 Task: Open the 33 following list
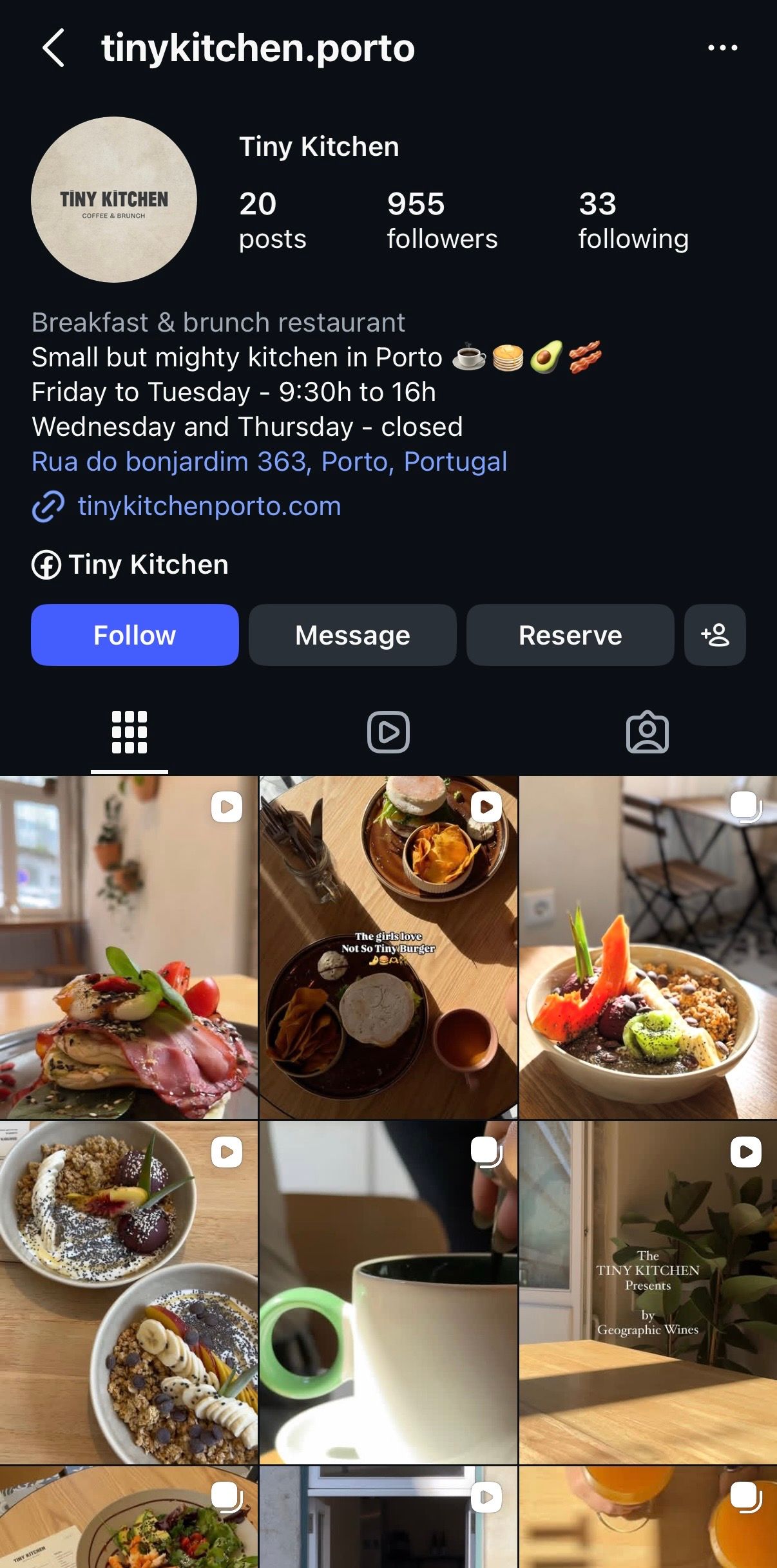pyautogui.click(x=633, y=220)
